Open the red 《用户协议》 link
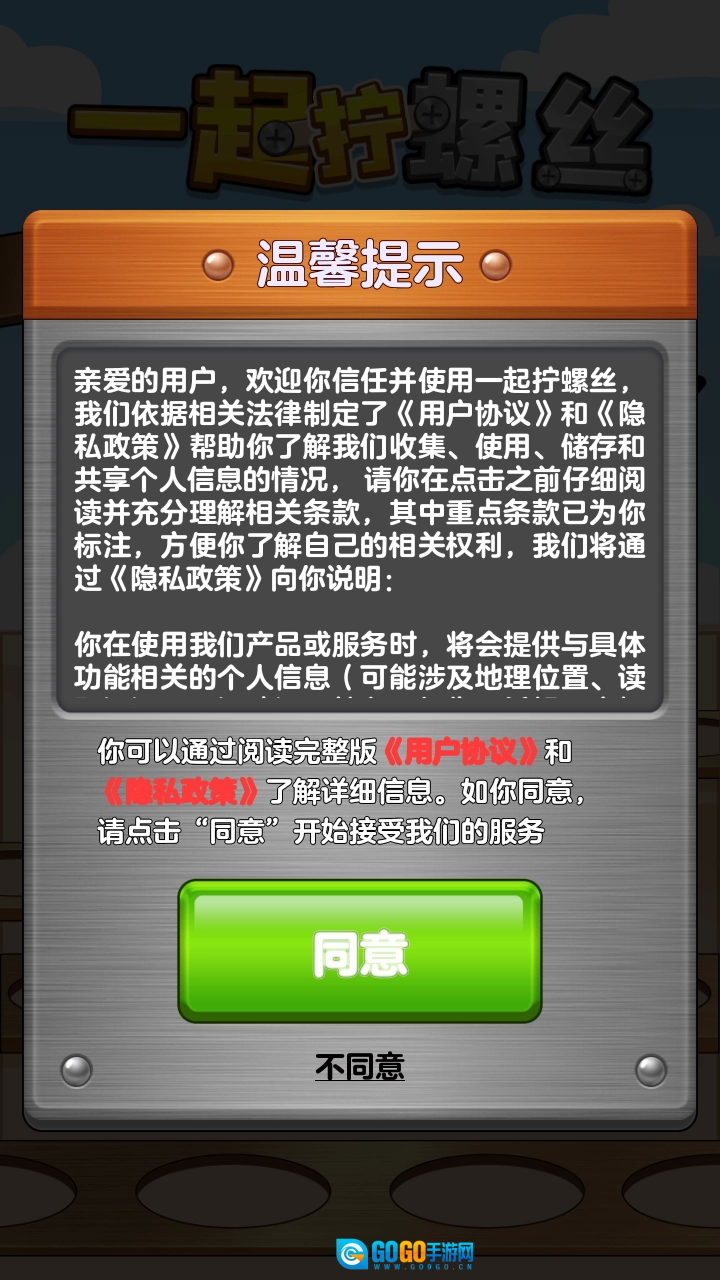The height and width of the screenshot is (1280, 720). click(461, 751)
